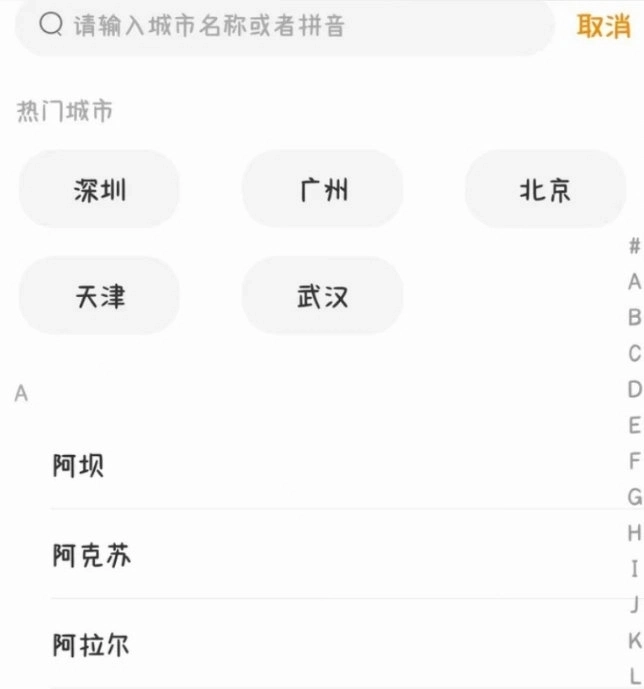This screenshot has width=644, height=689.
Task: Jump to letter B in the index
Action: [x=634, y=318]
